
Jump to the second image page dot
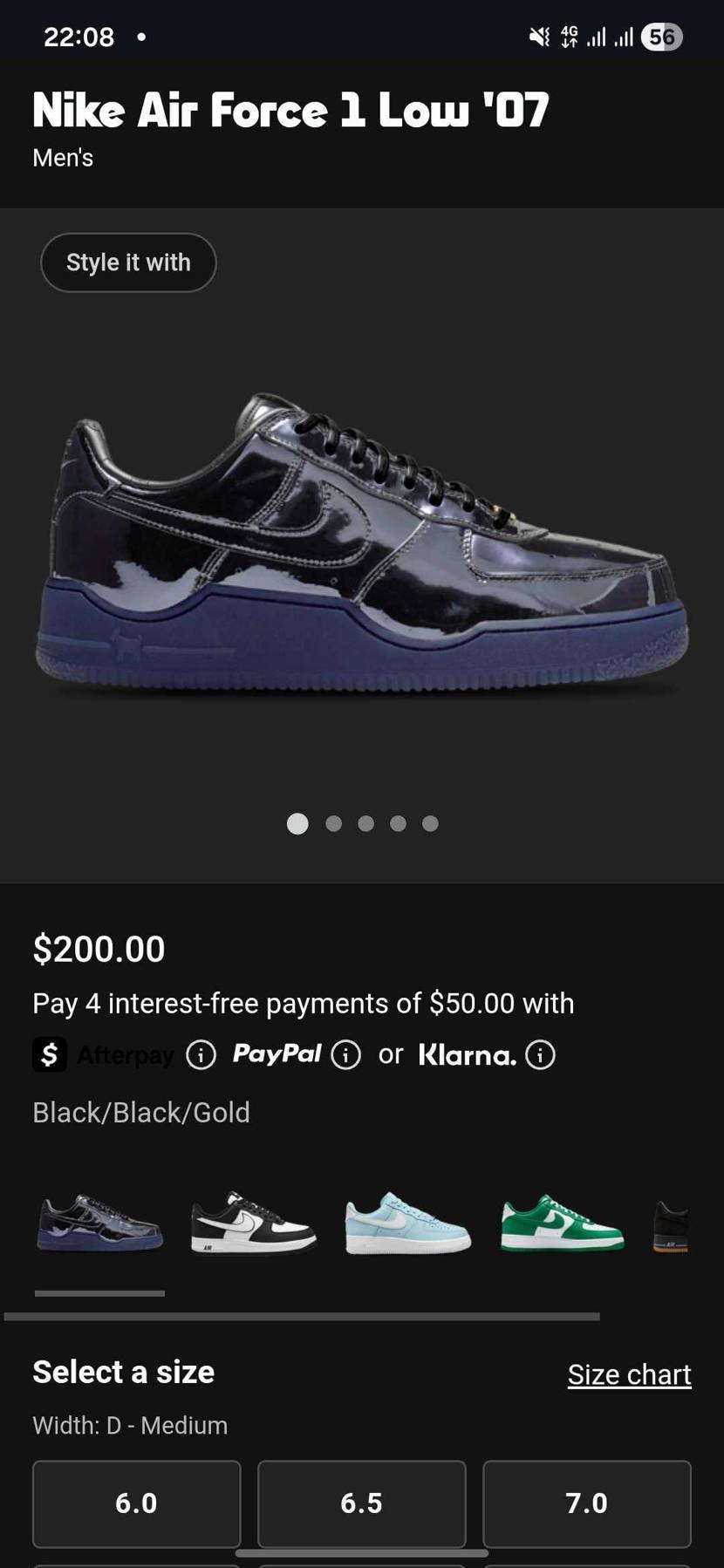[333, 823]
